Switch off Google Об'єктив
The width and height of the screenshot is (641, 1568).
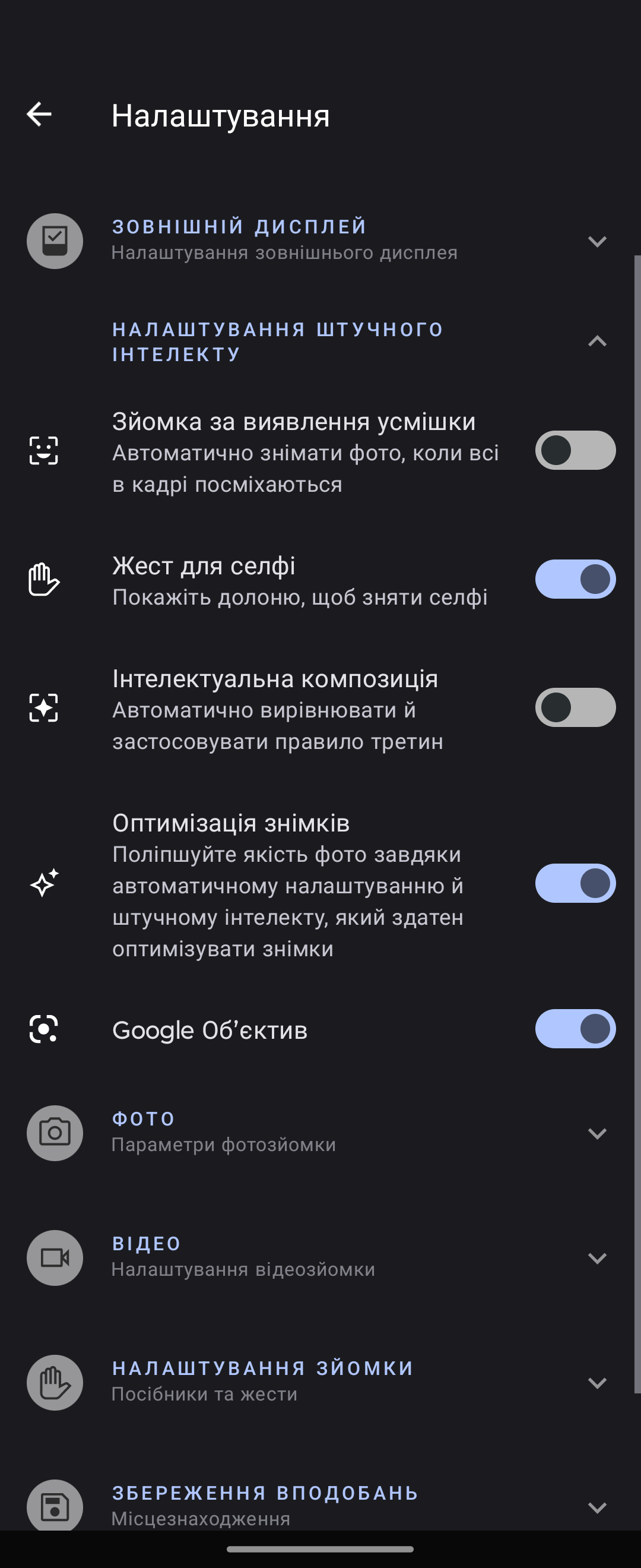(575, 1029)
